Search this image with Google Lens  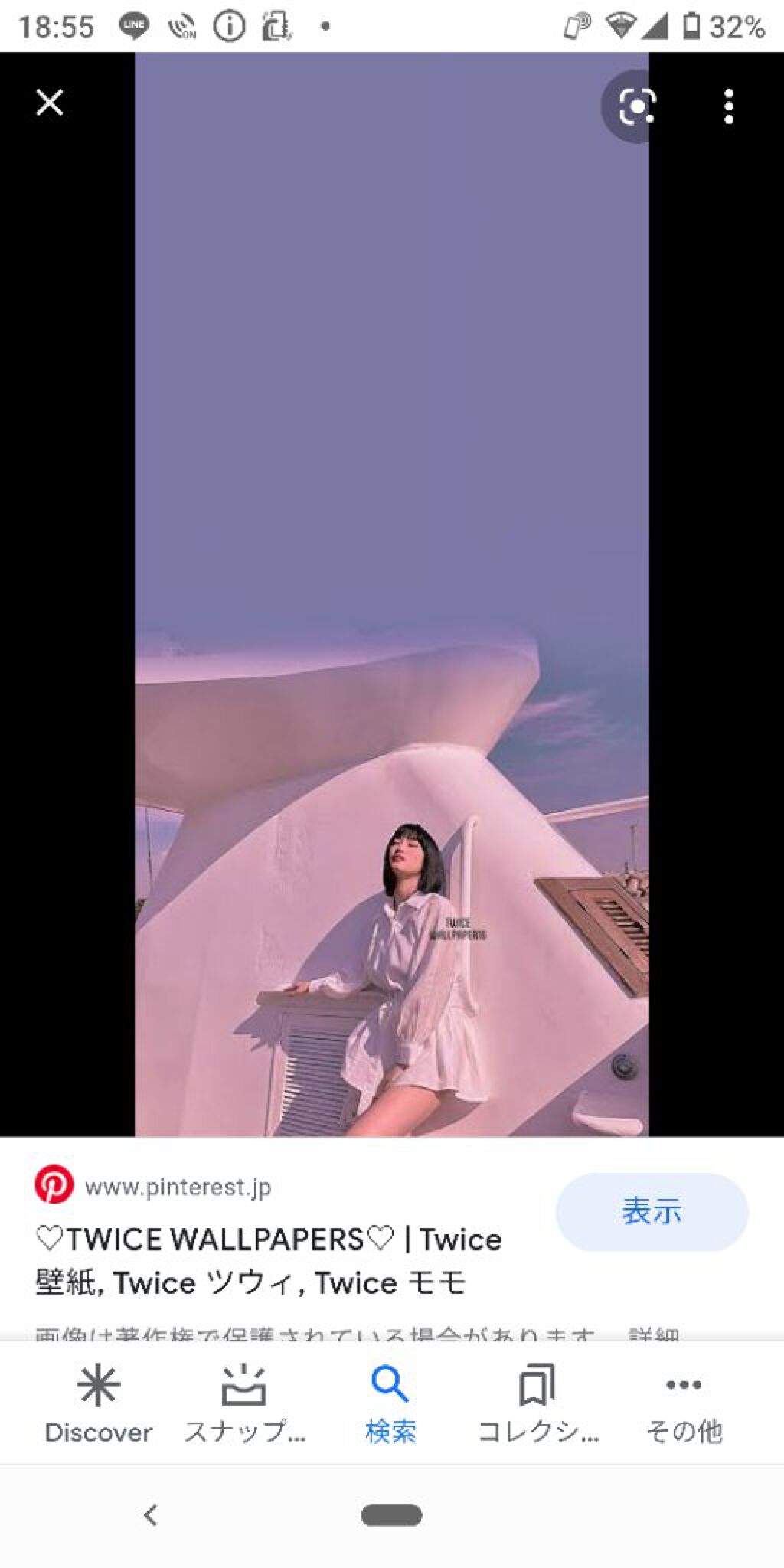pyautogui.click(x=636, y=106)
